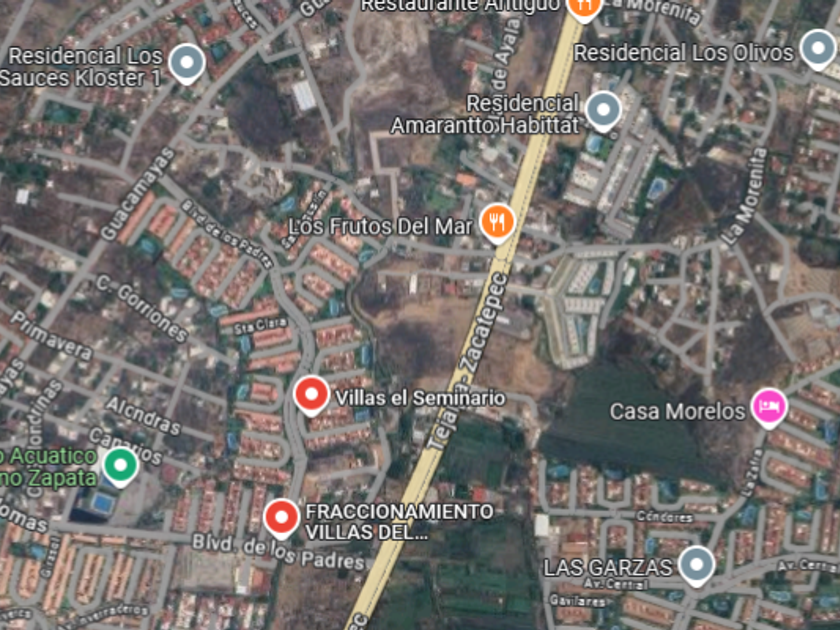The height and width of the screenshot is (630, 840).
Task: Open Residencial Amarantto Habittat marker
Action: pyautogui.click(x=603, y=111)
